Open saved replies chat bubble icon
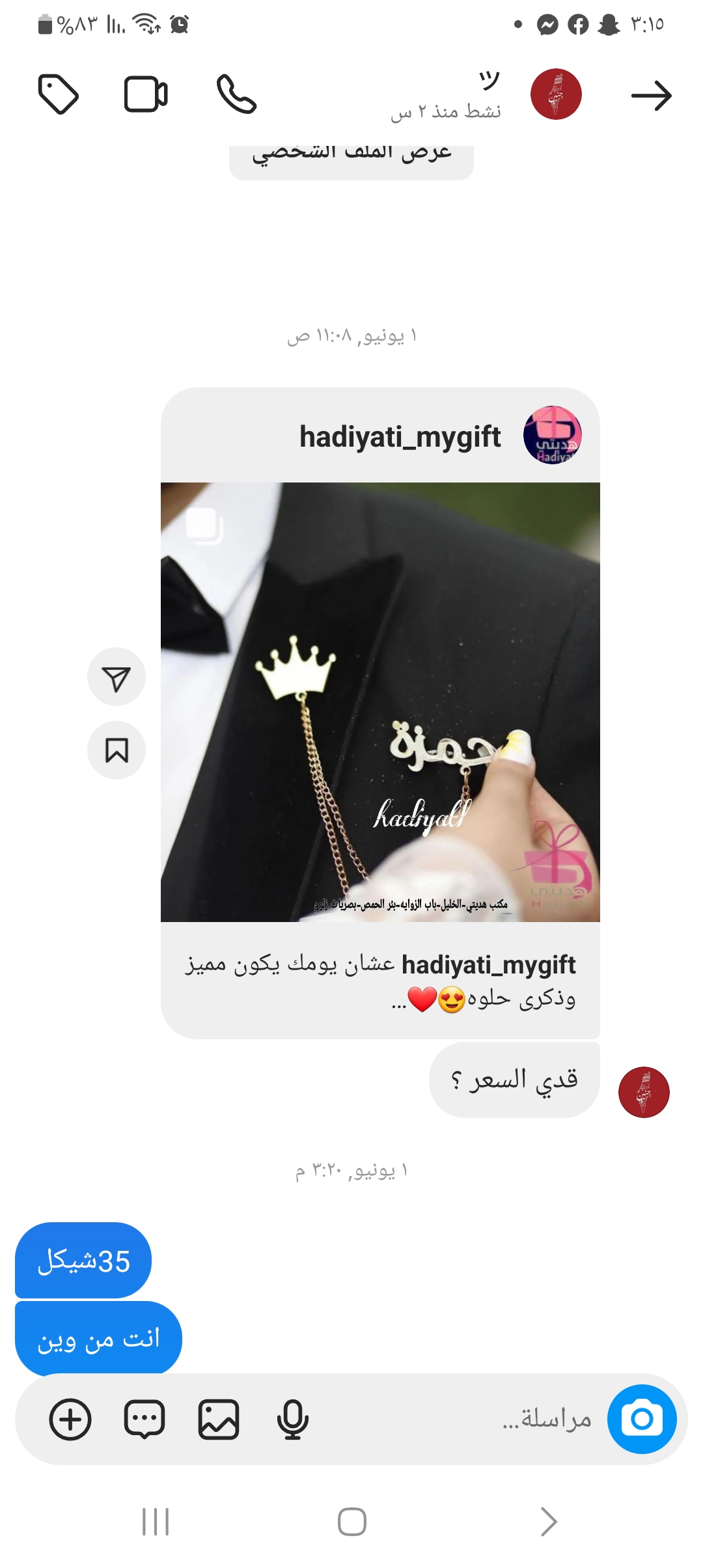This screenshot has height=1568, width=703. tap(145, 1419)
